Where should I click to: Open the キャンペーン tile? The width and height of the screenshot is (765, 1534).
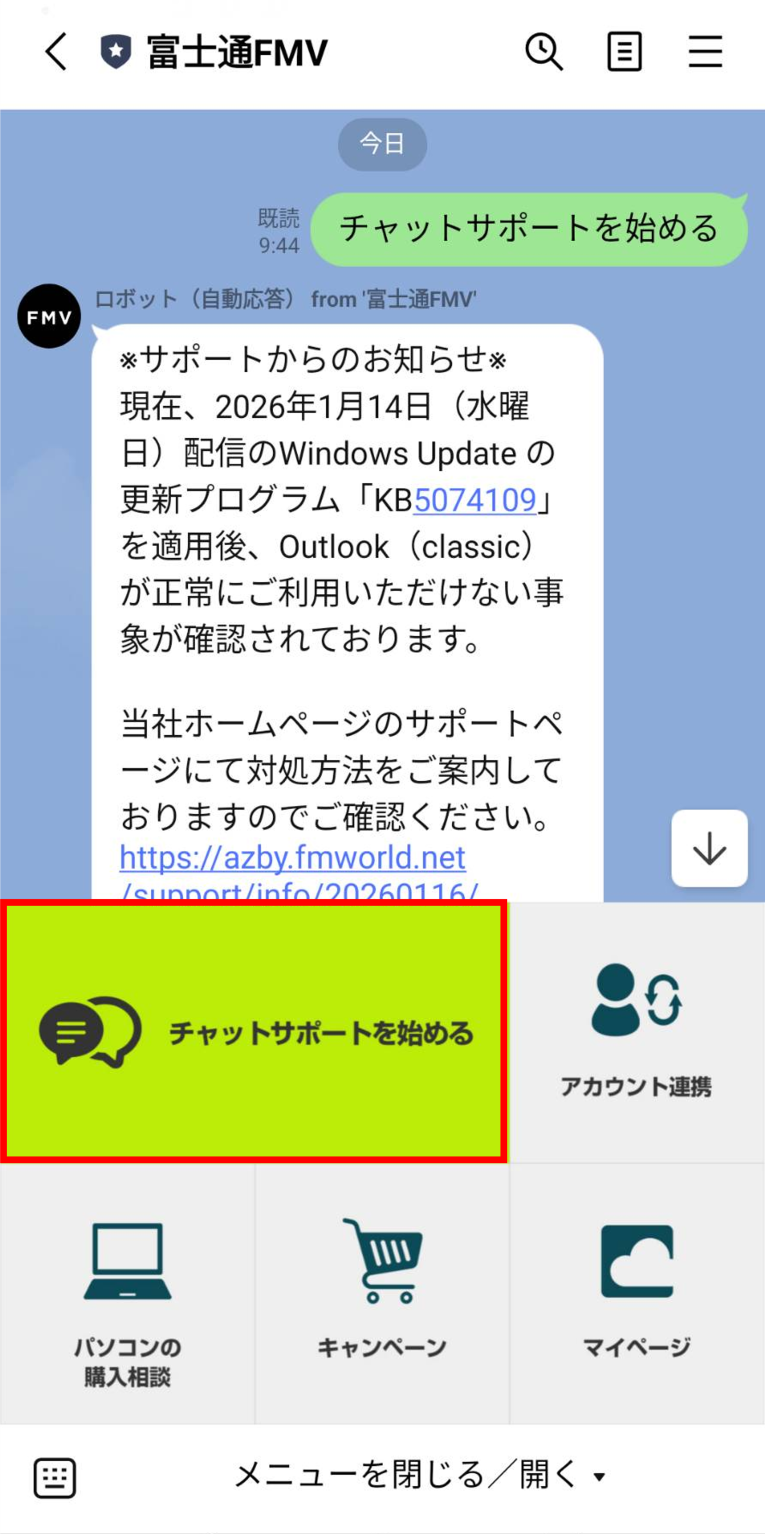coord(382,1295)
